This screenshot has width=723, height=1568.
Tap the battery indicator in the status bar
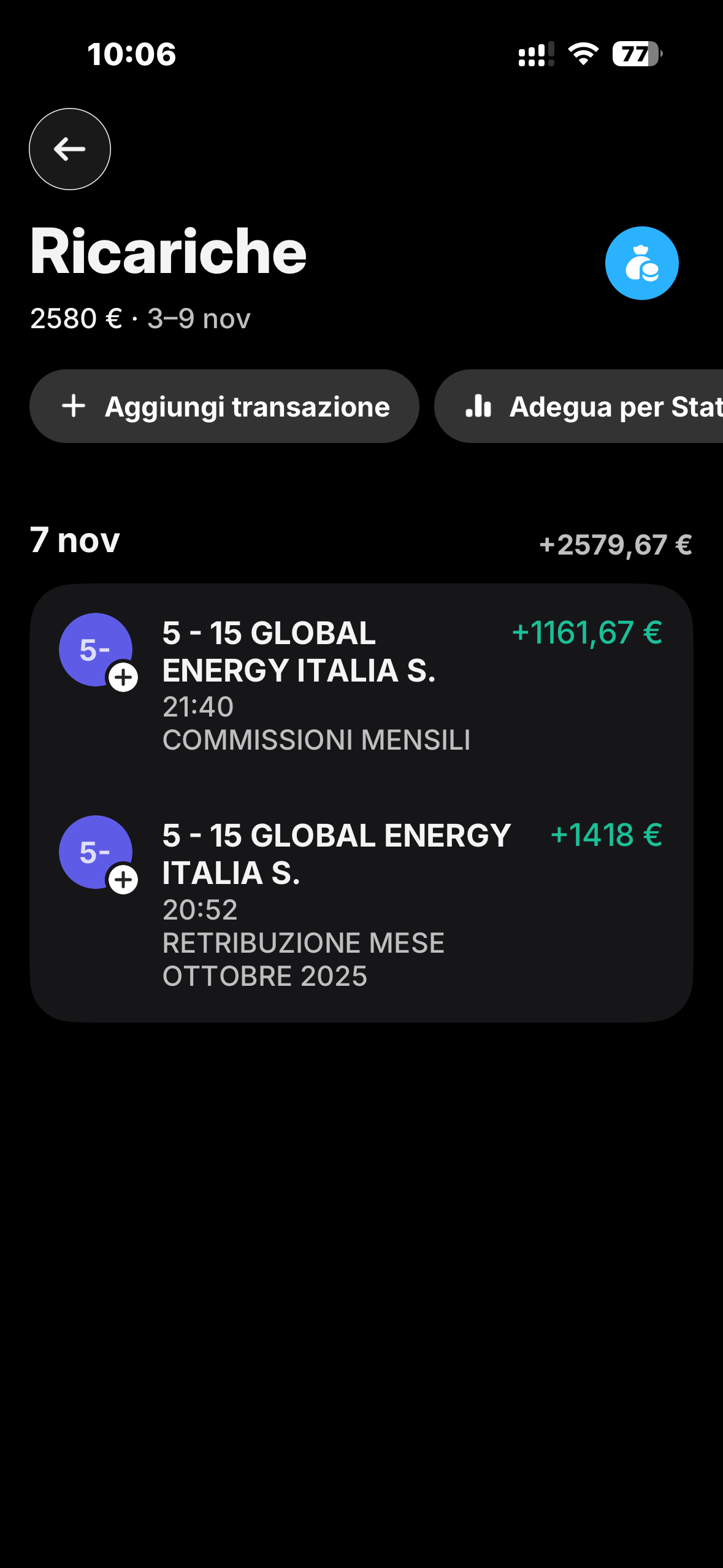click(x=637, y=54)
